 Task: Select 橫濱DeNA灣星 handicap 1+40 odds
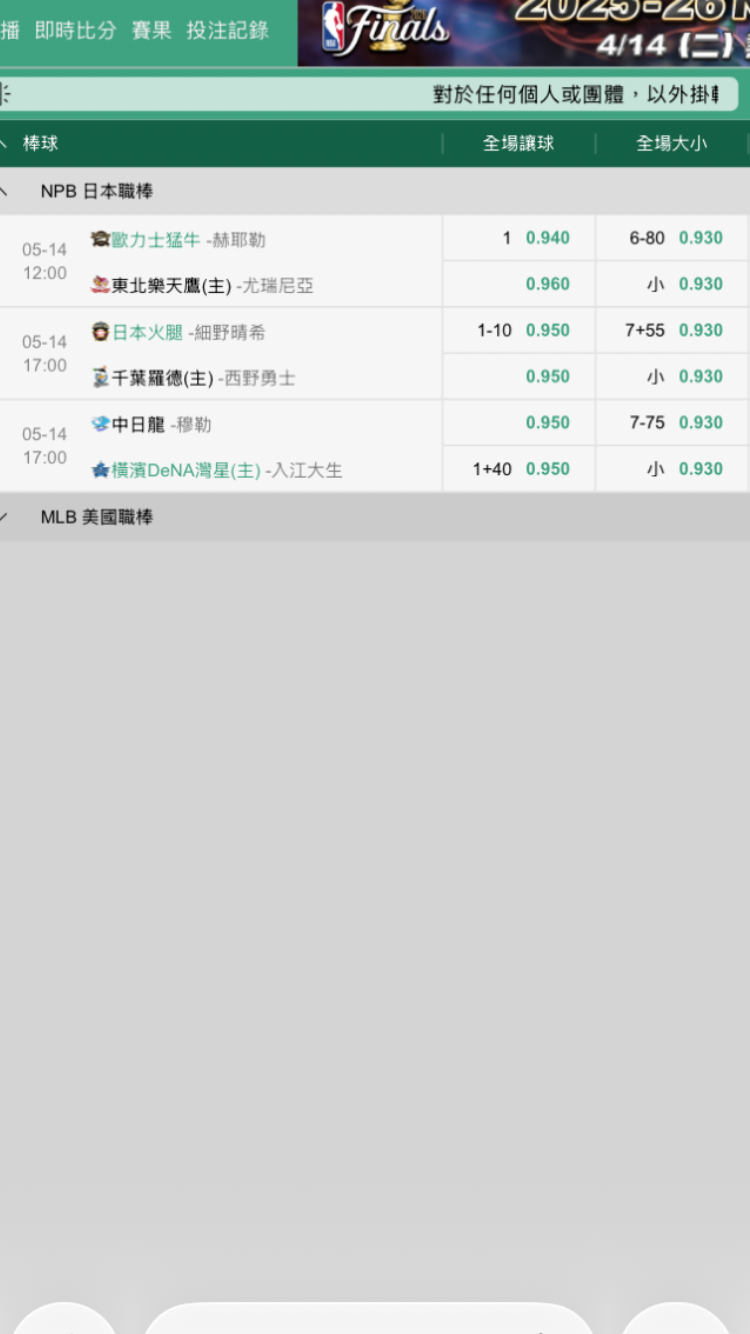[519, 468]
